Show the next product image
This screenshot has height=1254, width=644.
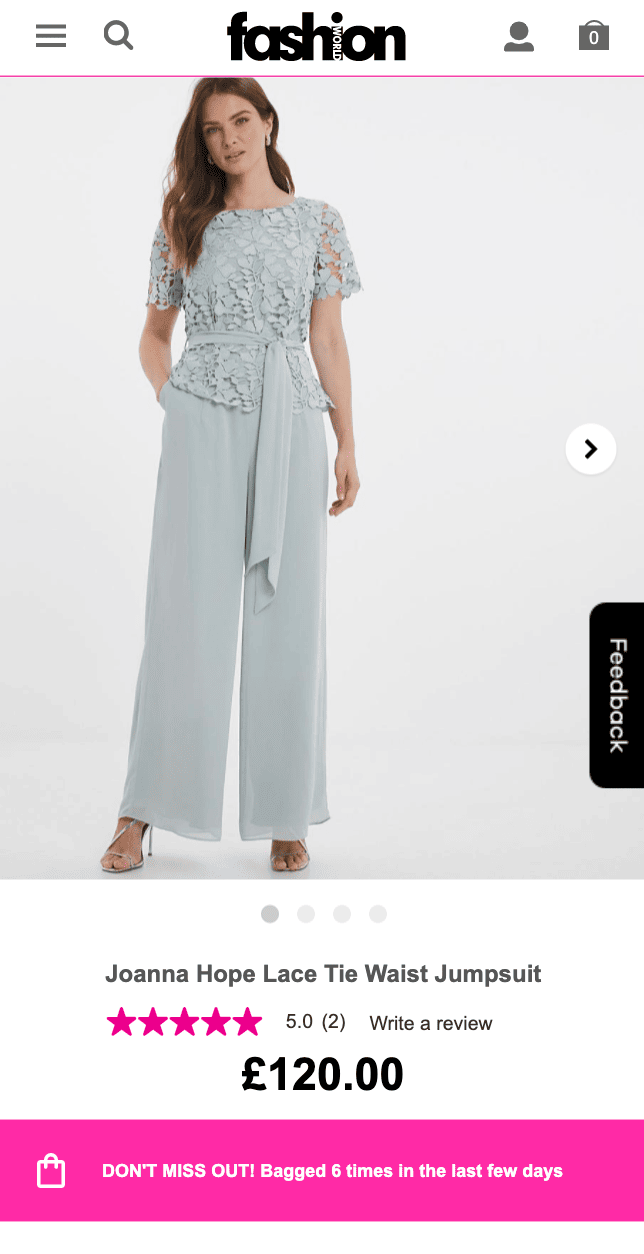pos(590,449)
